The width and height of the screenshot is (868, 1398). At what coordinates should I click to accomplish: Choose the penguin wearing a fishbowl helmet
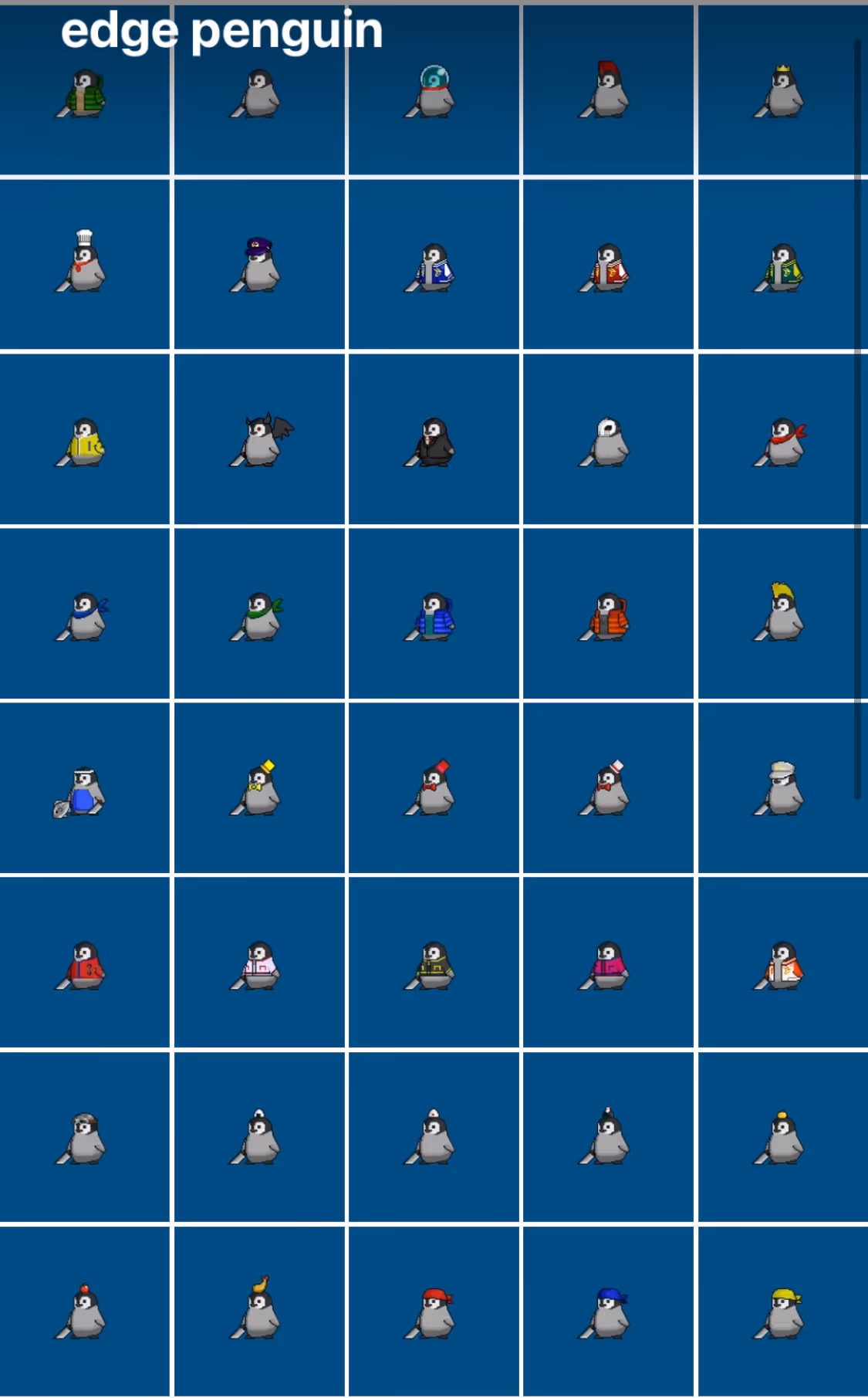pyautogui.click(x=433, y=92)
